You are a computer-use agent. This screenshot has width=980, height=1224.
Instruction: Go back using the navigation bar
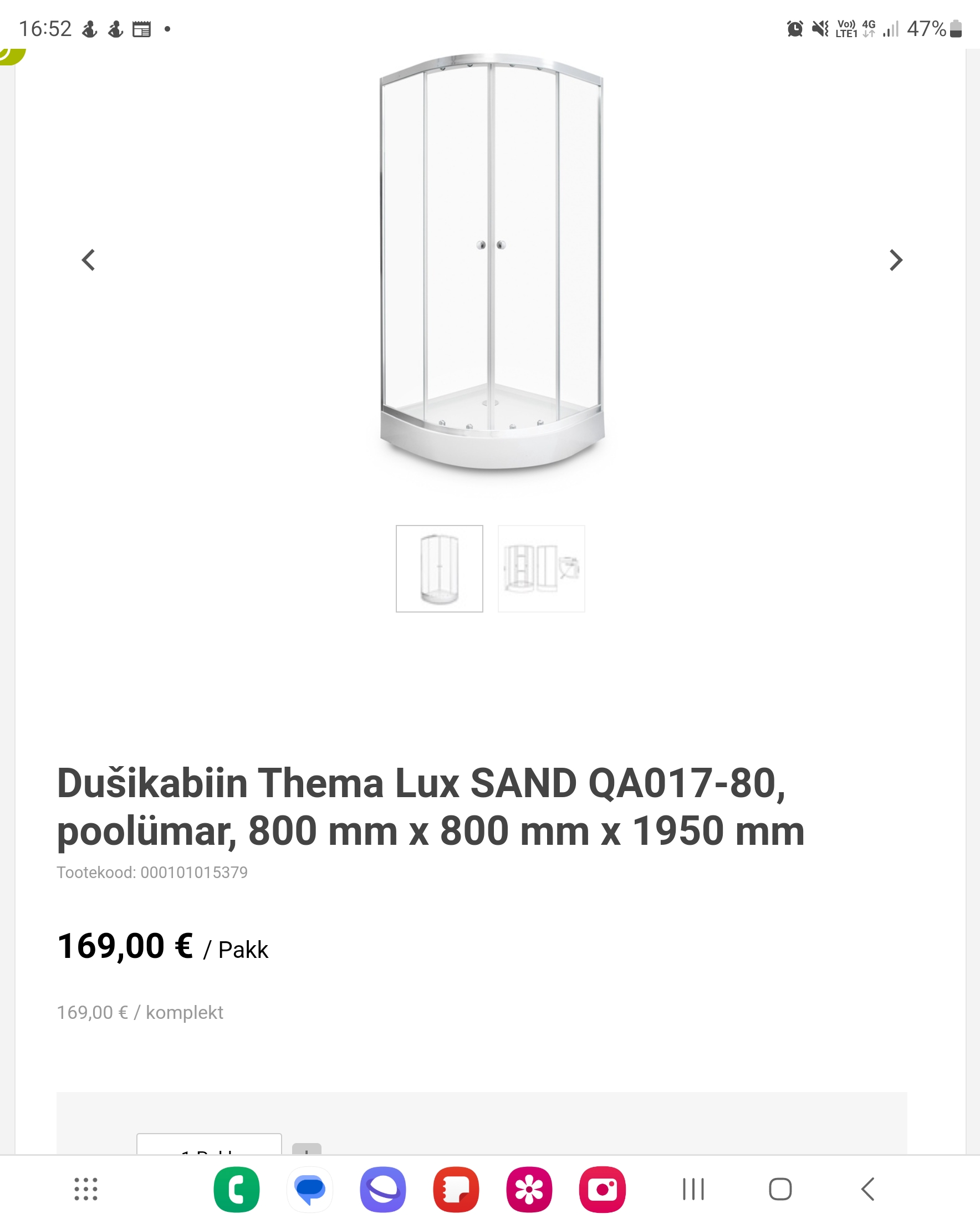point(867,1189)
